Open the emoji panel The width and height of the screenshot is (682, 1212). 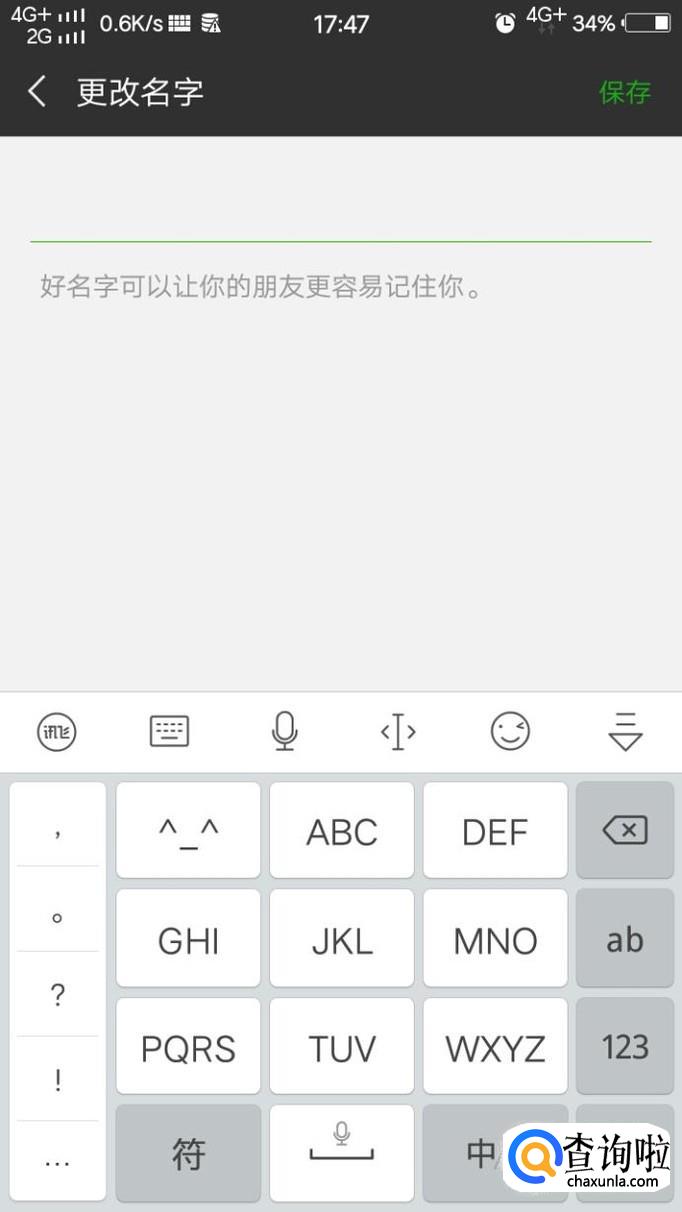pos(510,732)
